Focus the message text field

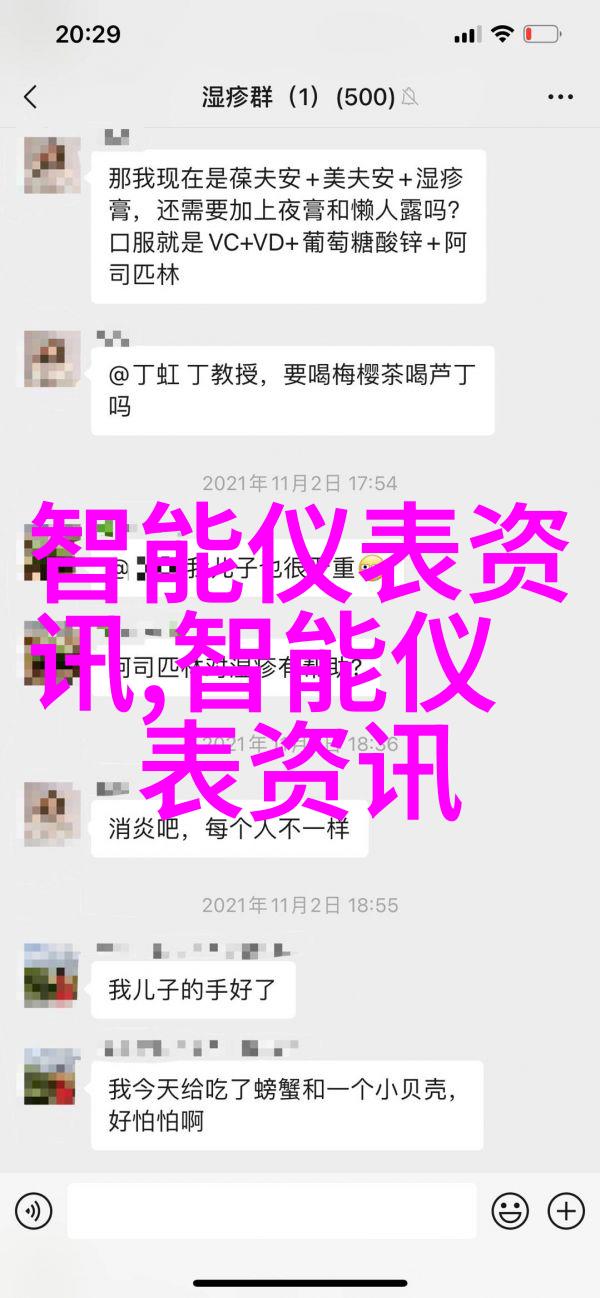pos(272,1211)
